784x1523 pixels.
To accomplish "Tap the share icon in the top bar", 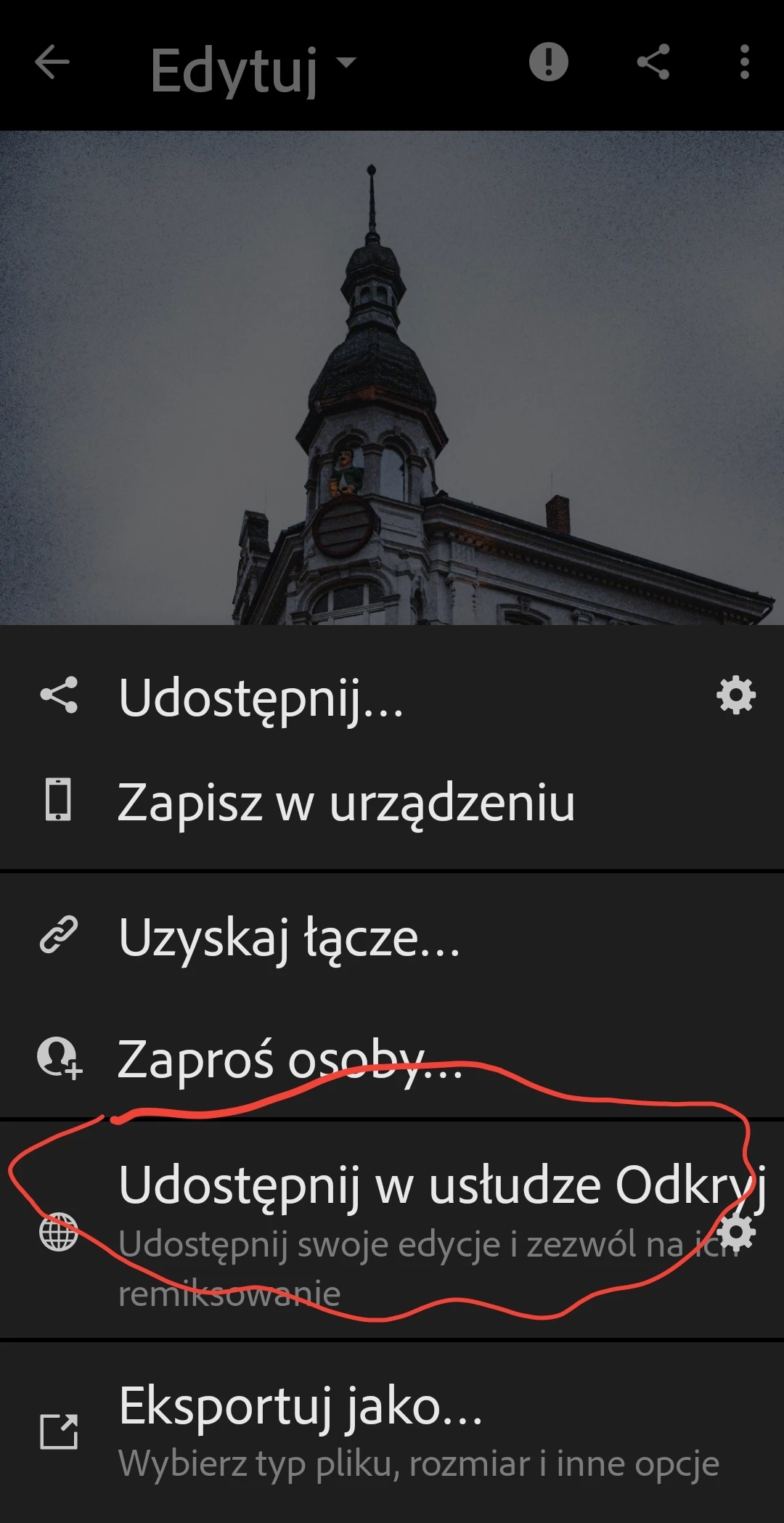I will click(x=653, y=62).
